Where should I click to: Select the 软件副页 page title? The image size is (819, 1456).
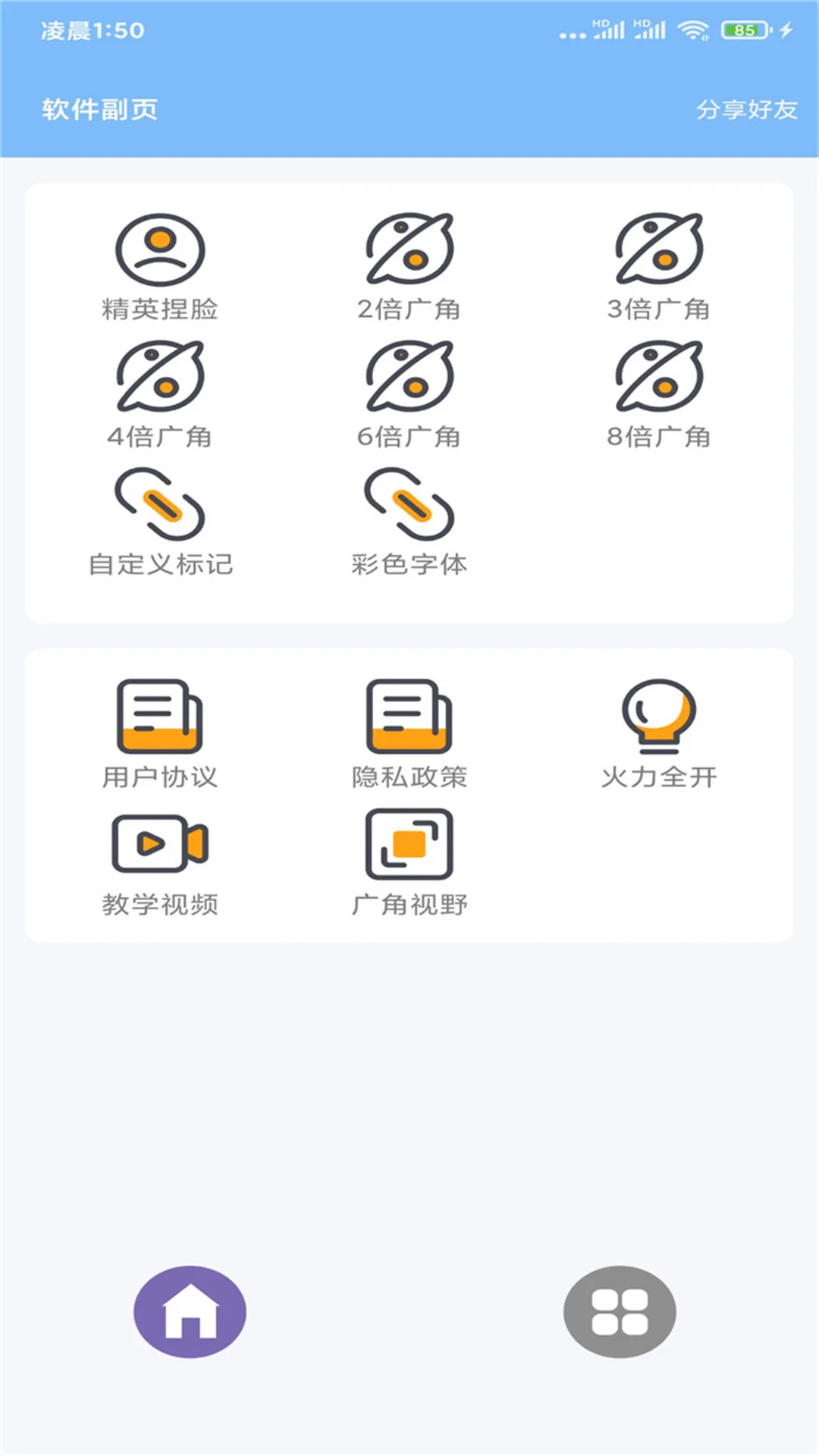point(100,111)
